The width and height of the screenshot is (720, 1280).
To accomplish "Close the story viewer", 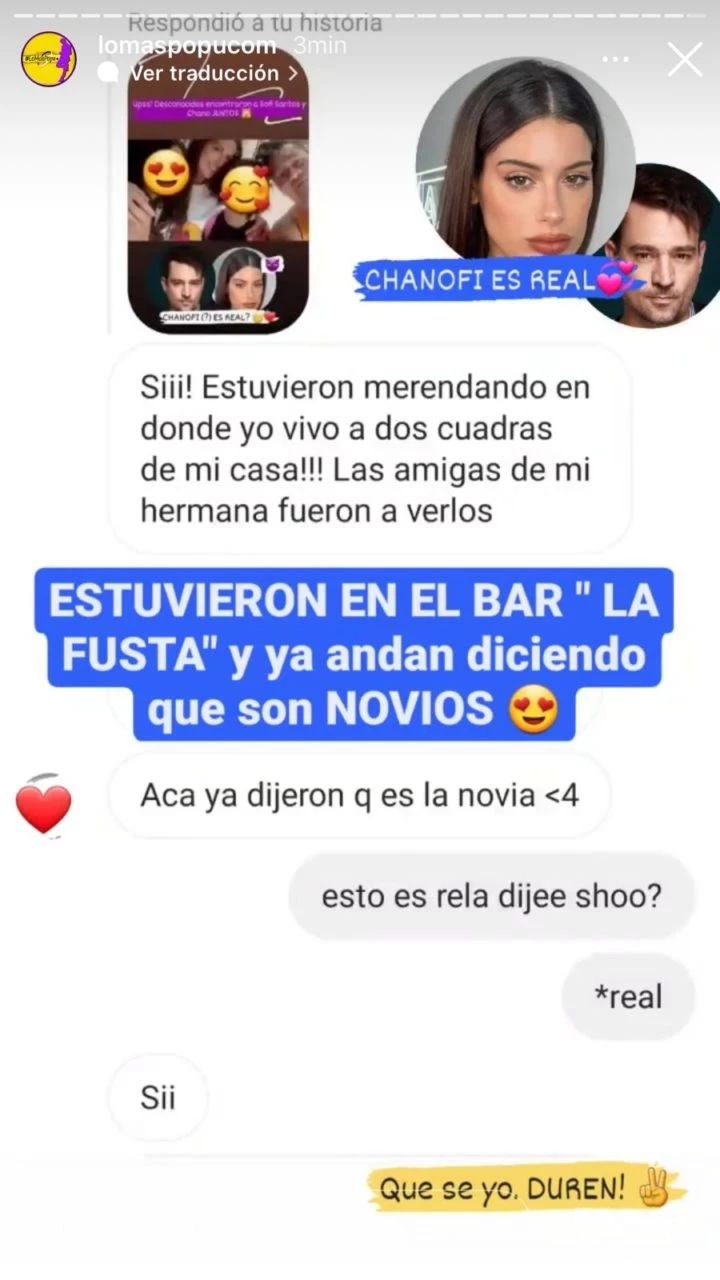I will (x=685, y=59).
